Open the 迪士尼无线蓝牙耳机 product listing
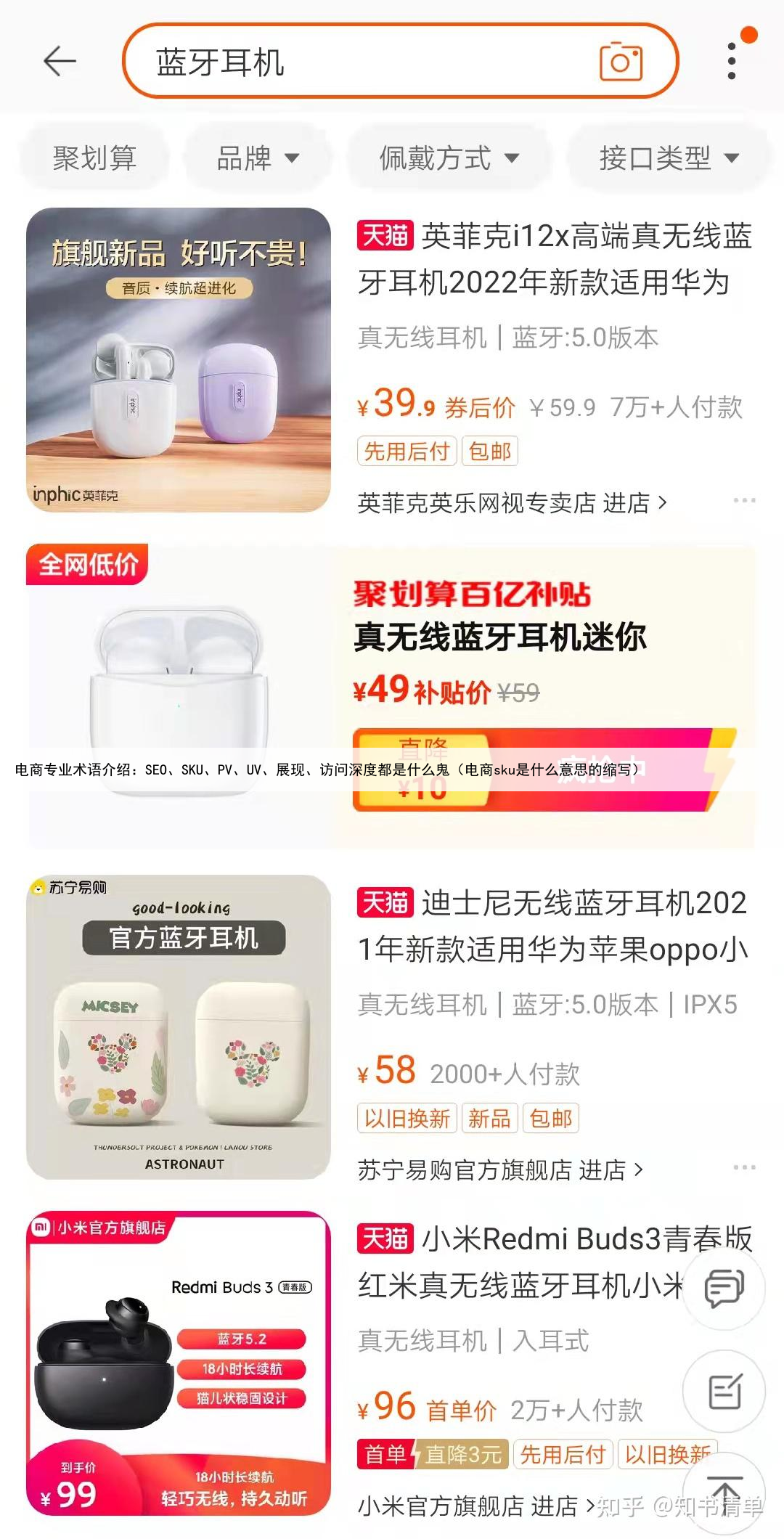 click(552, 926)
